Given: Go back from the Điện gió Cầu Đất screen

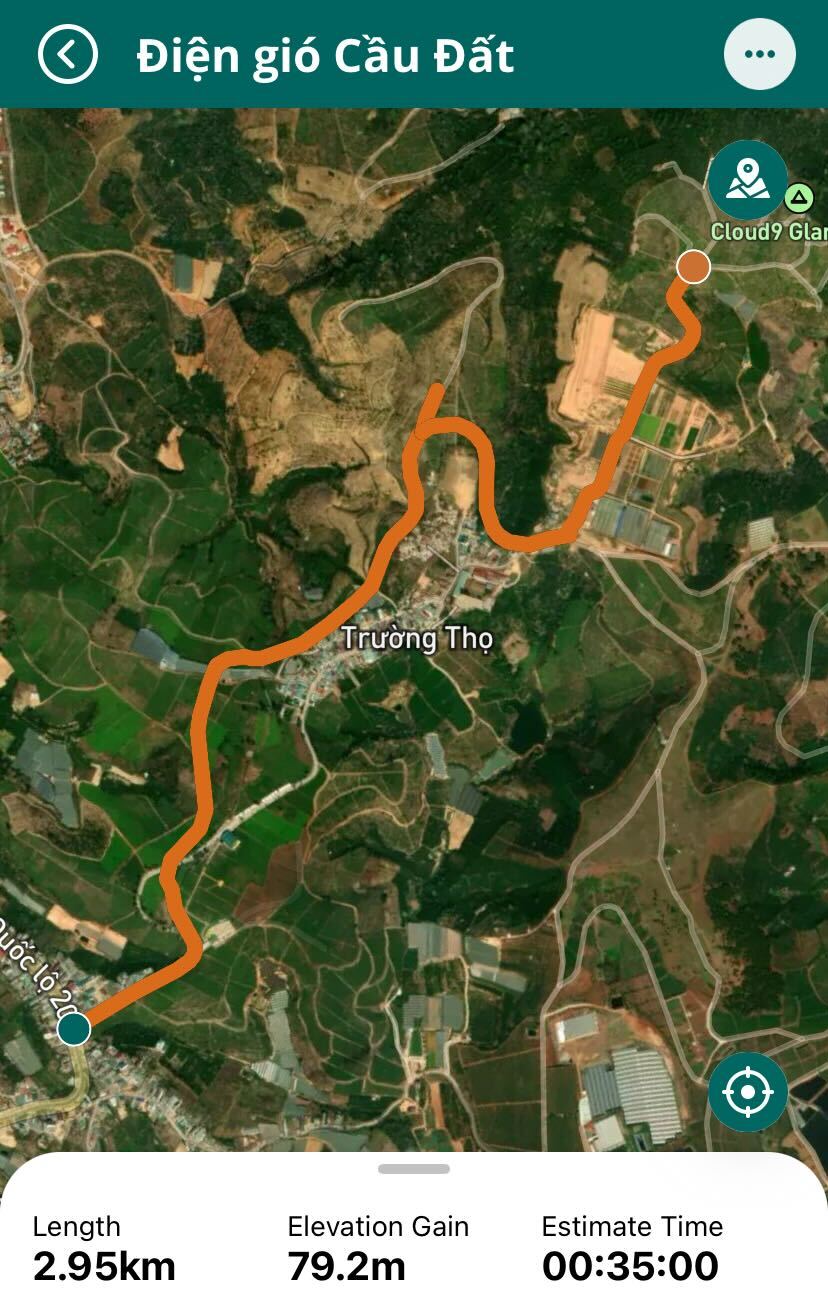Looking at the screenshot, I should click(67, 54).
